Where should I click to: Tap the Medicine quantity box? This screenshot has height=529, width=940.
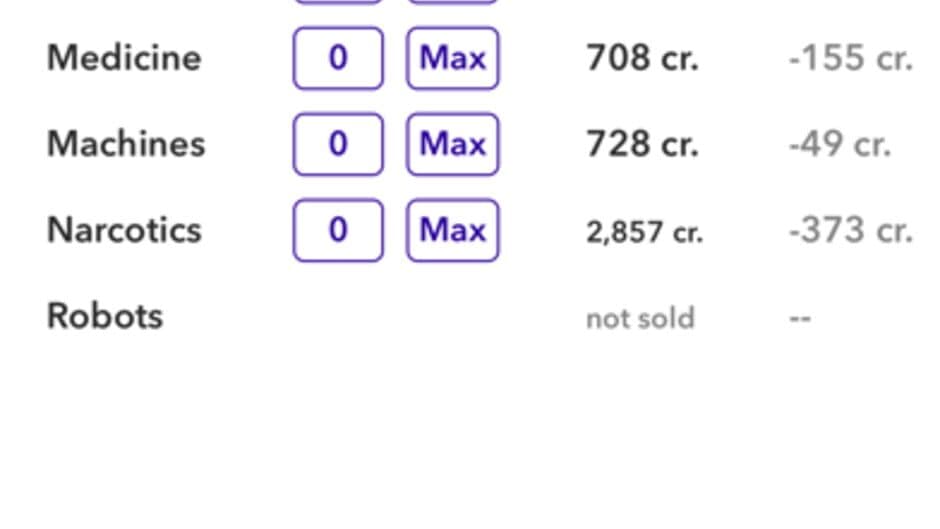(x=338, y=58)
